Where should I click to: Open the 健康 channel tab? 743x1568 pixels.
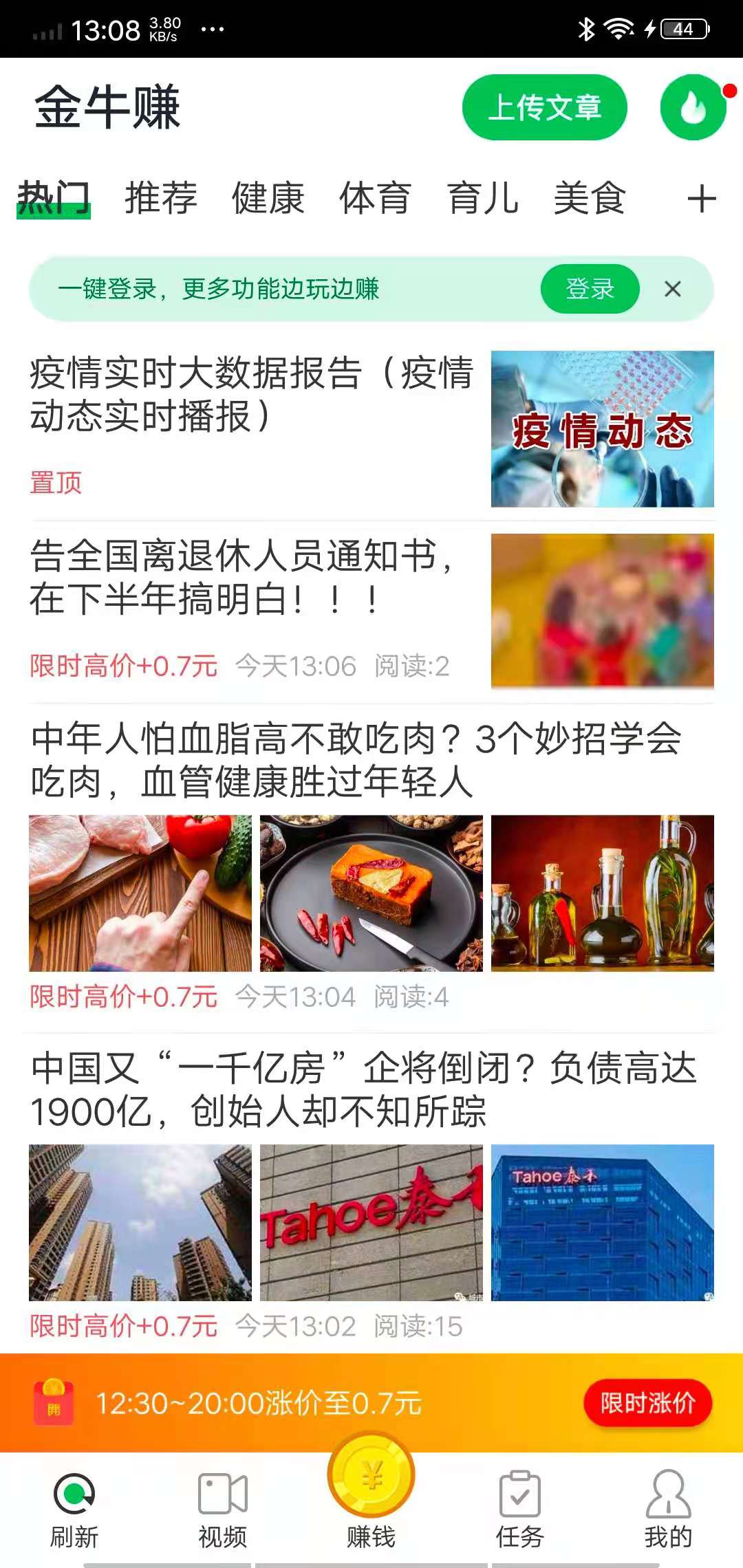(268, 199)
